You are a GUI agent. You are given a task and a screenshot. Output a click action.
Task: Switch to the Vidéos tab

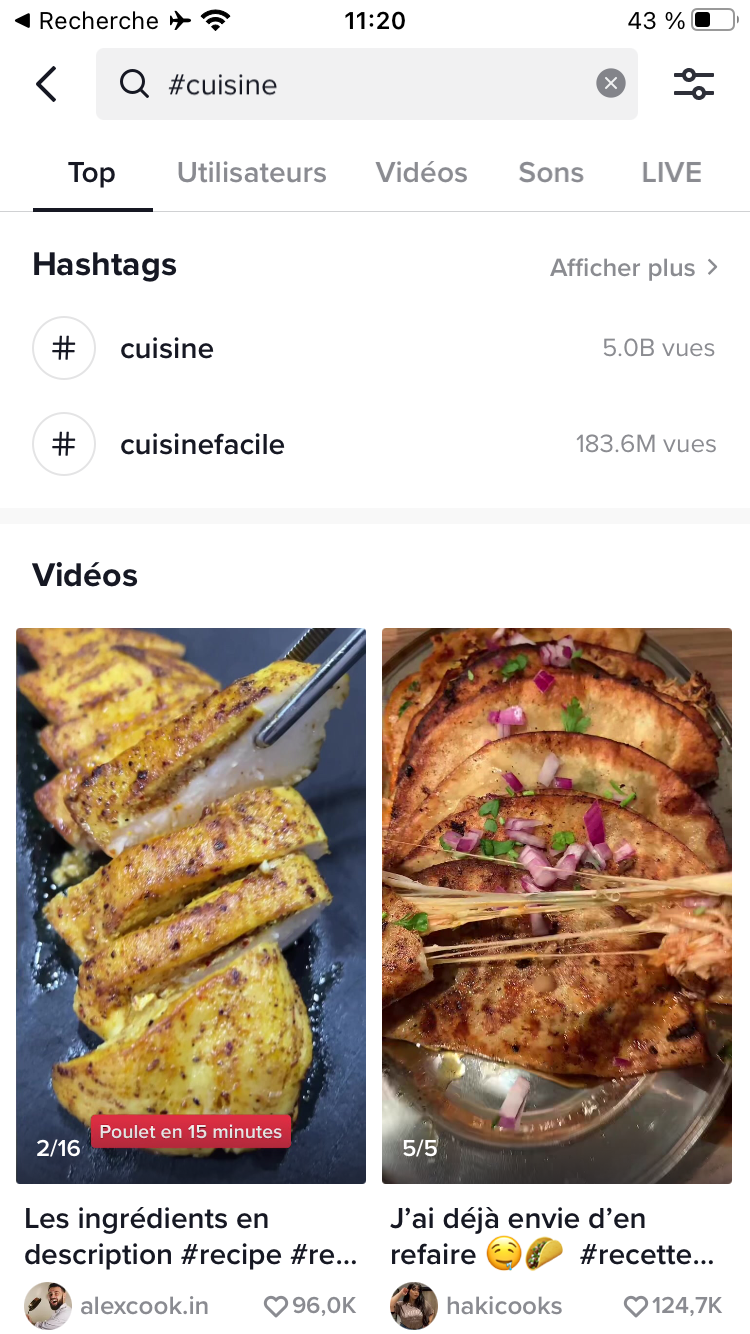click(x=421, y=173)
